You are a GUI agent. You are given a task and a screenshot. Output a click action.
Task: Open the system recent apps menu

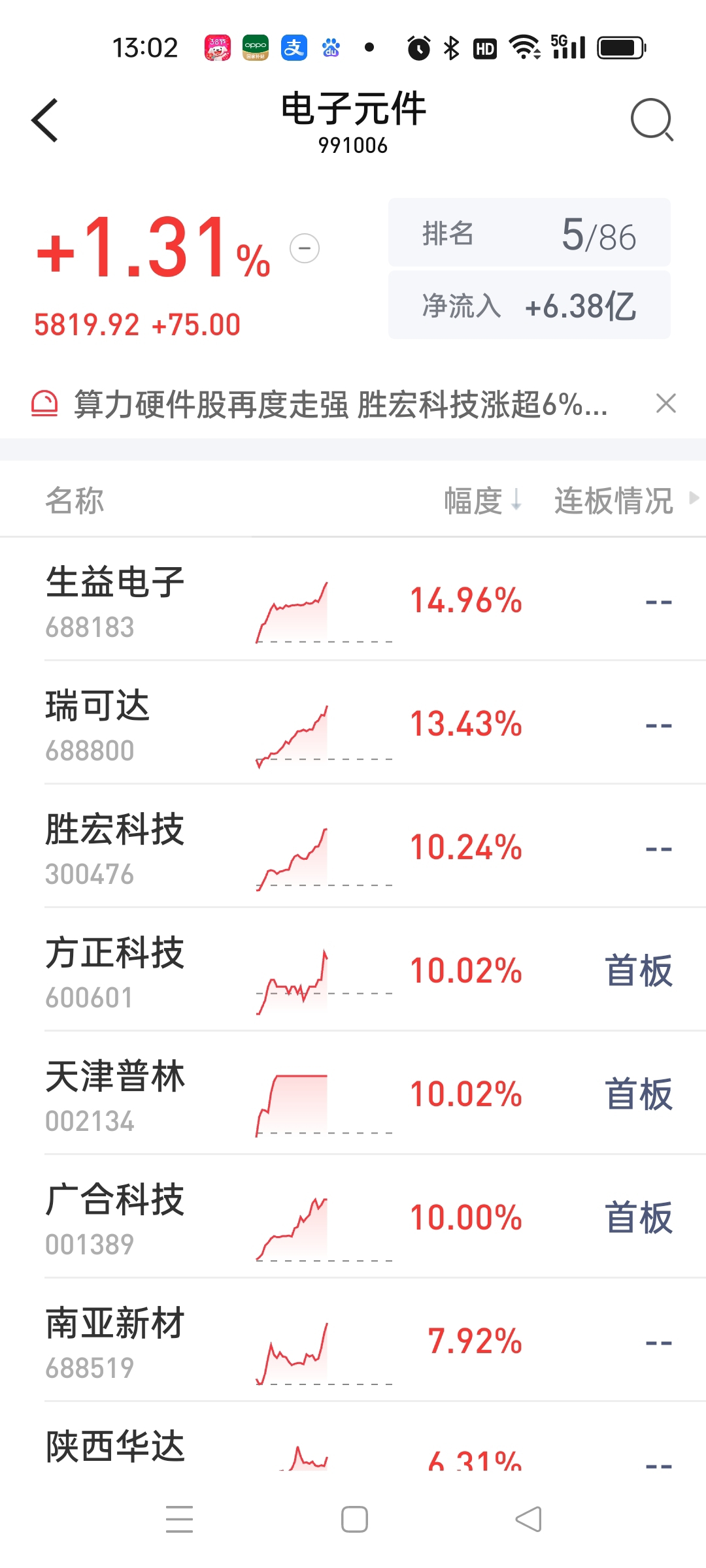click(x=179, y=1520)
